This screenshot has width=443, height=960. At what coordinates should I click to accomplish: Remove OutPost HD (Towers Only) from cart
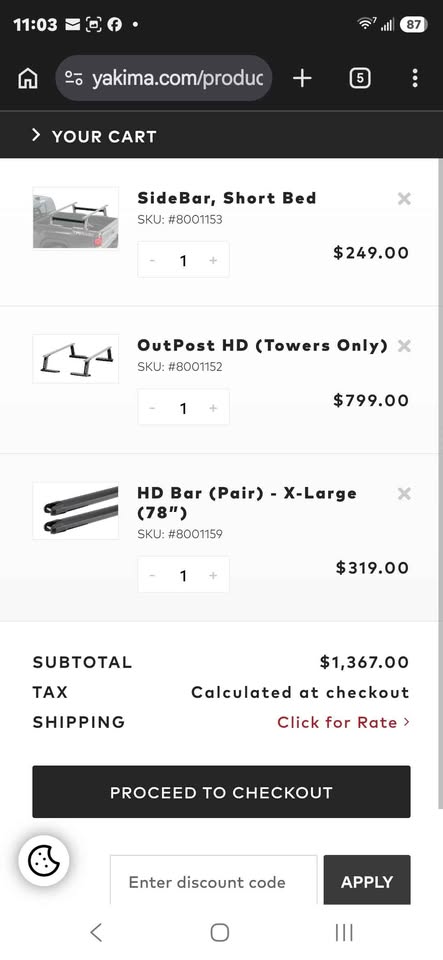pyautogui.click(x=404, y=346)
